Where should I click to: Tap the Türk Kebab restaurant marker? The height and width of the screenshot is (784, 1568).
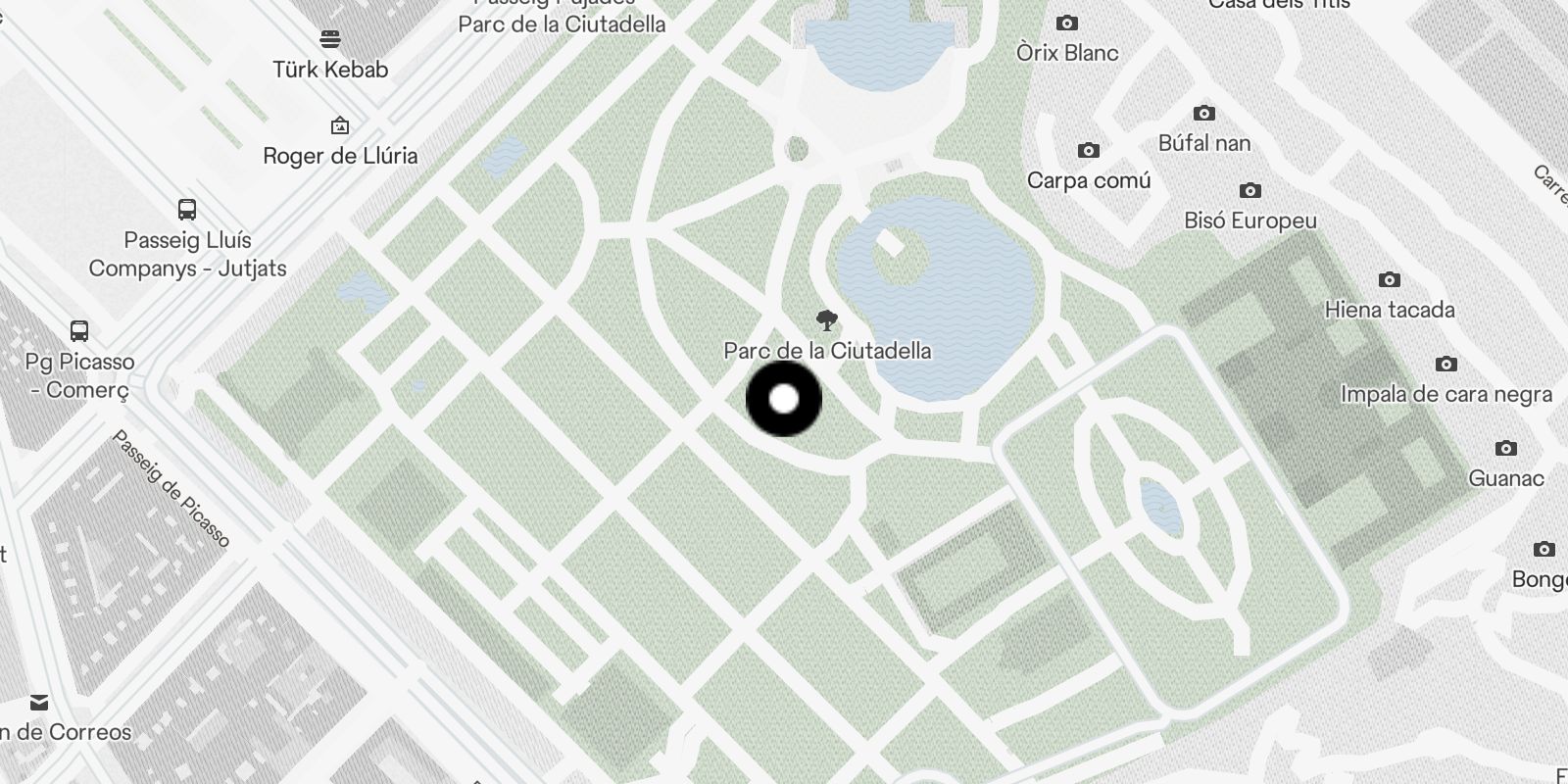click(330, 39)
